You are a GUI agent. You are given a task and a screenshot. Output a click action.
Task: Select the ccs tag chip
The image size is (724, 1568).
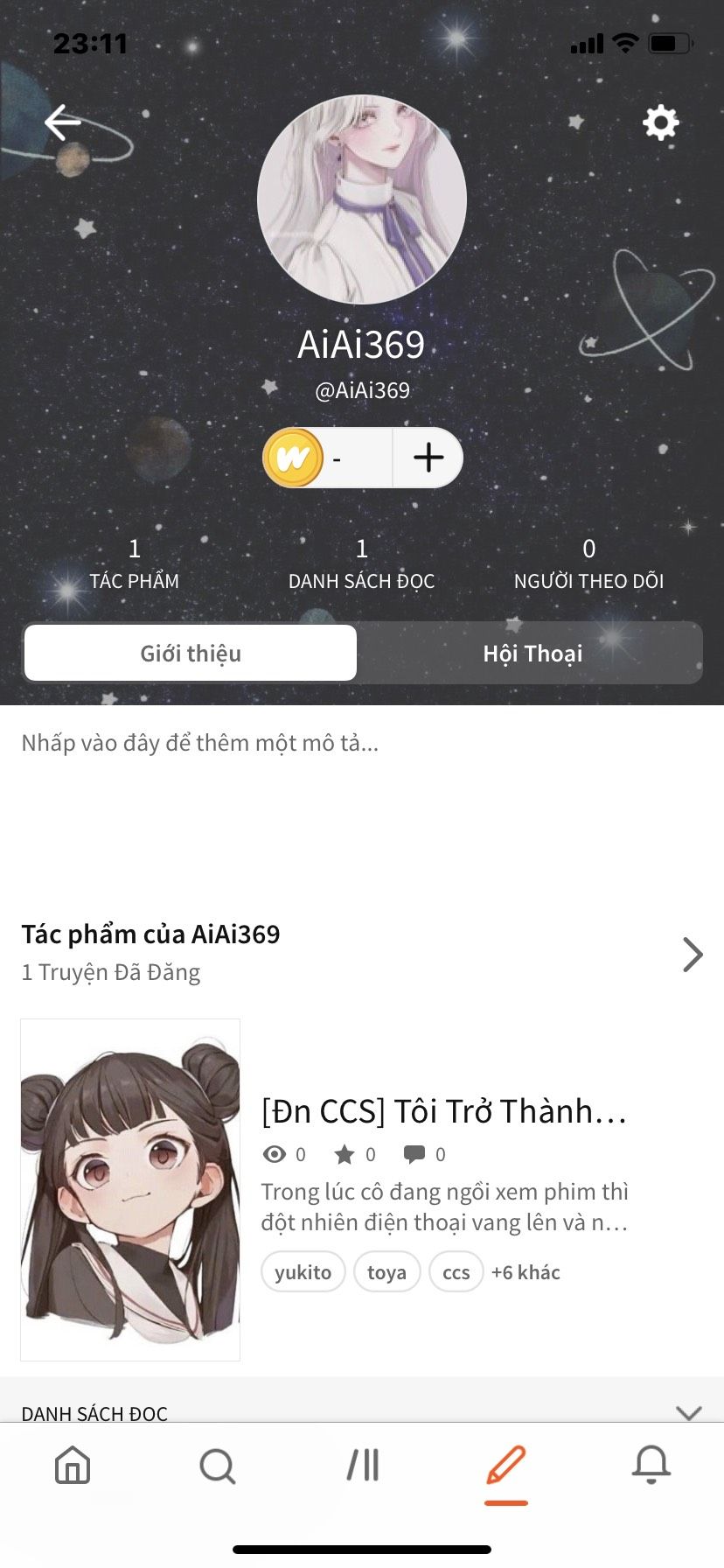(x=456, y=1271)
